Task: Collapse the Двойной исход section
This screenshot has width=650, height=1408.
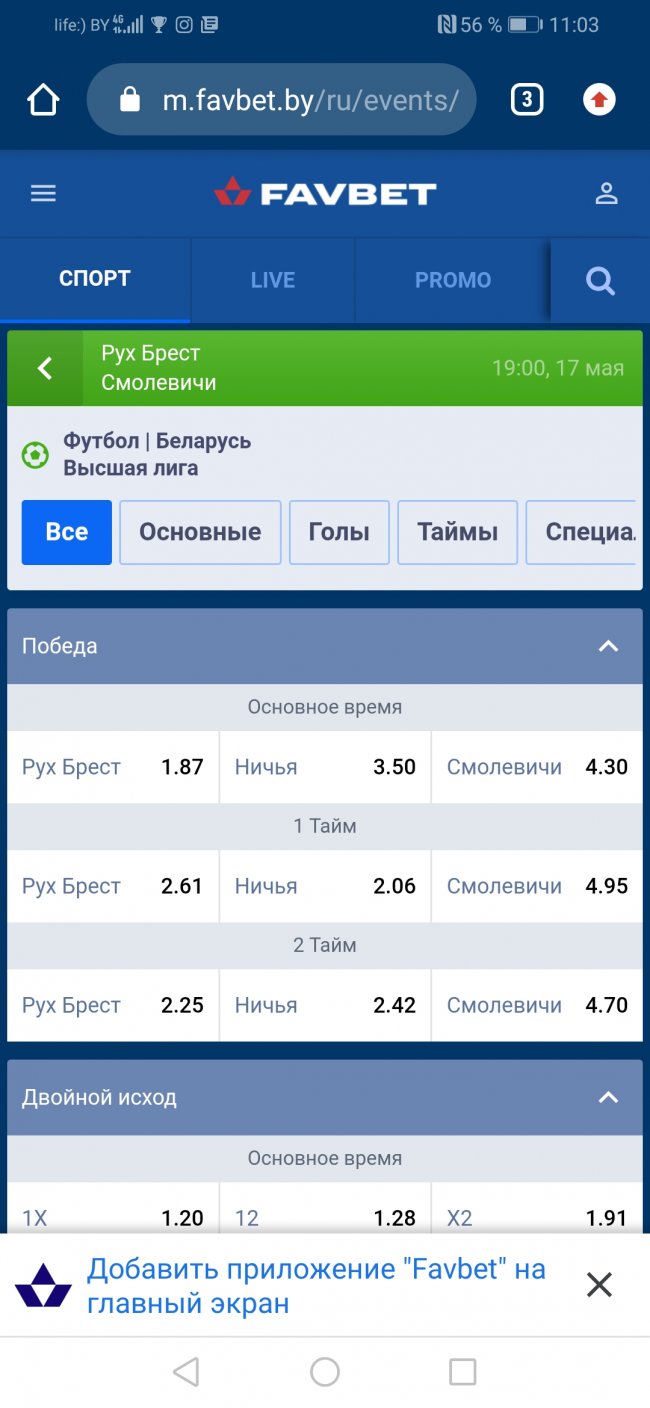Action: pos(608,1097)
